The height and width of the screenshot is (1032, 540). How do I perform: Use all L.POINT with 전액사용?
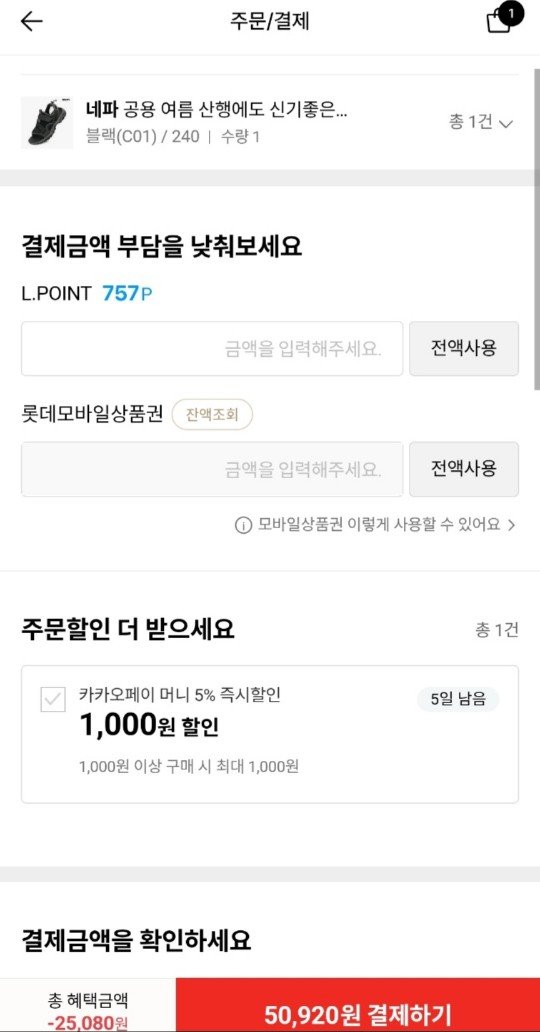[x=464, y=349]
